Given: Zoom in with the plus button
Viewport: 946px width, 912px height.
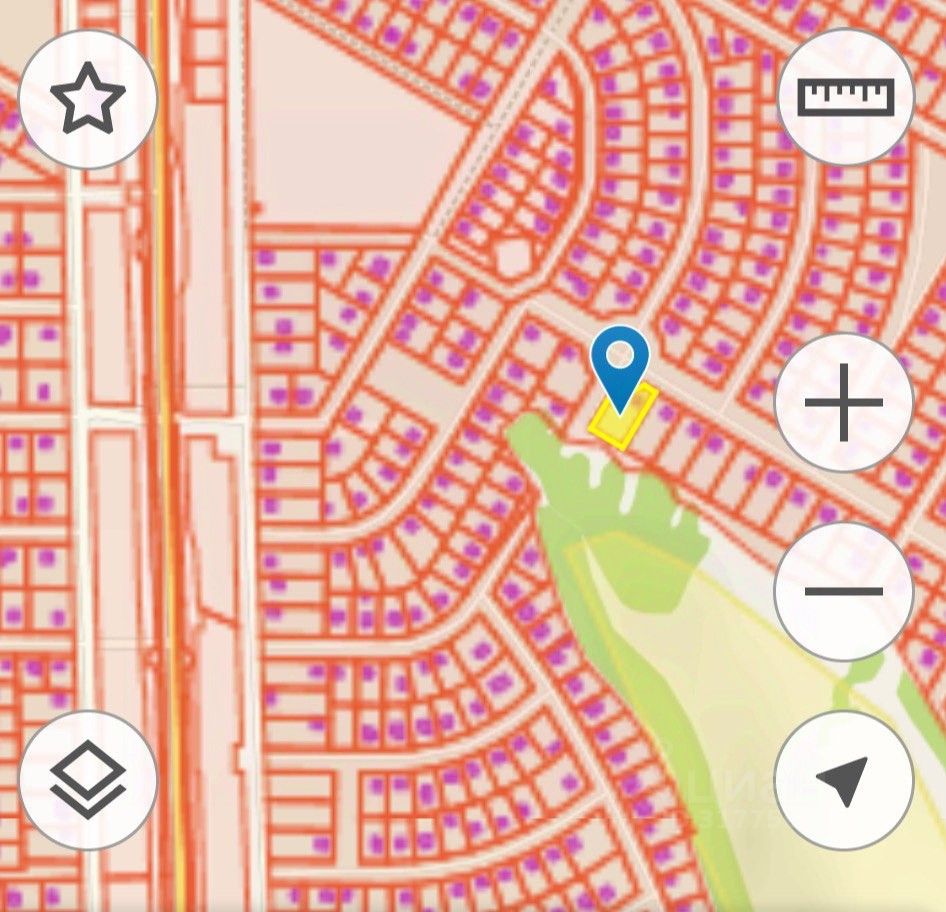Looking at the screenshot, I should point(843,403).
